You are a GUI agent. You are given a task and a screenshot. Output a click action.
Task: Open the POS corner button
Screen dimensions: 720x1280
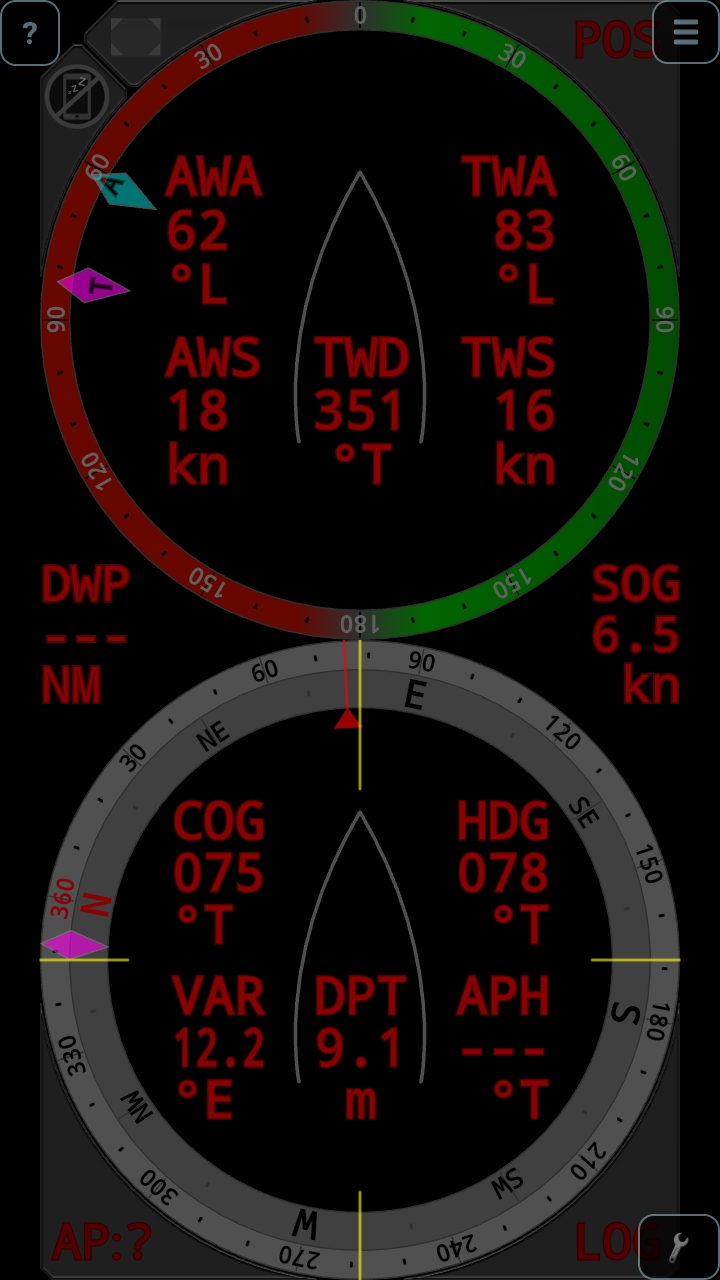[612, 40]
